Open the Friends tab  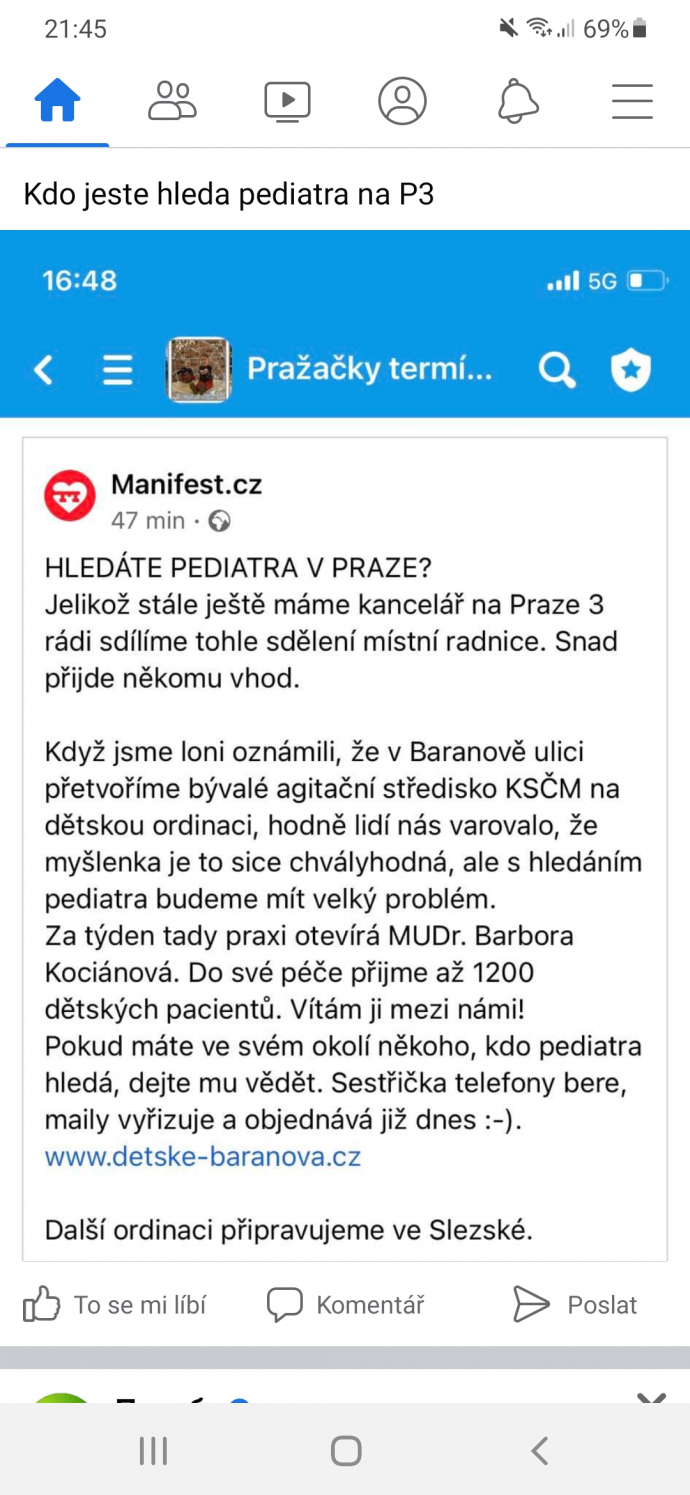172,101
